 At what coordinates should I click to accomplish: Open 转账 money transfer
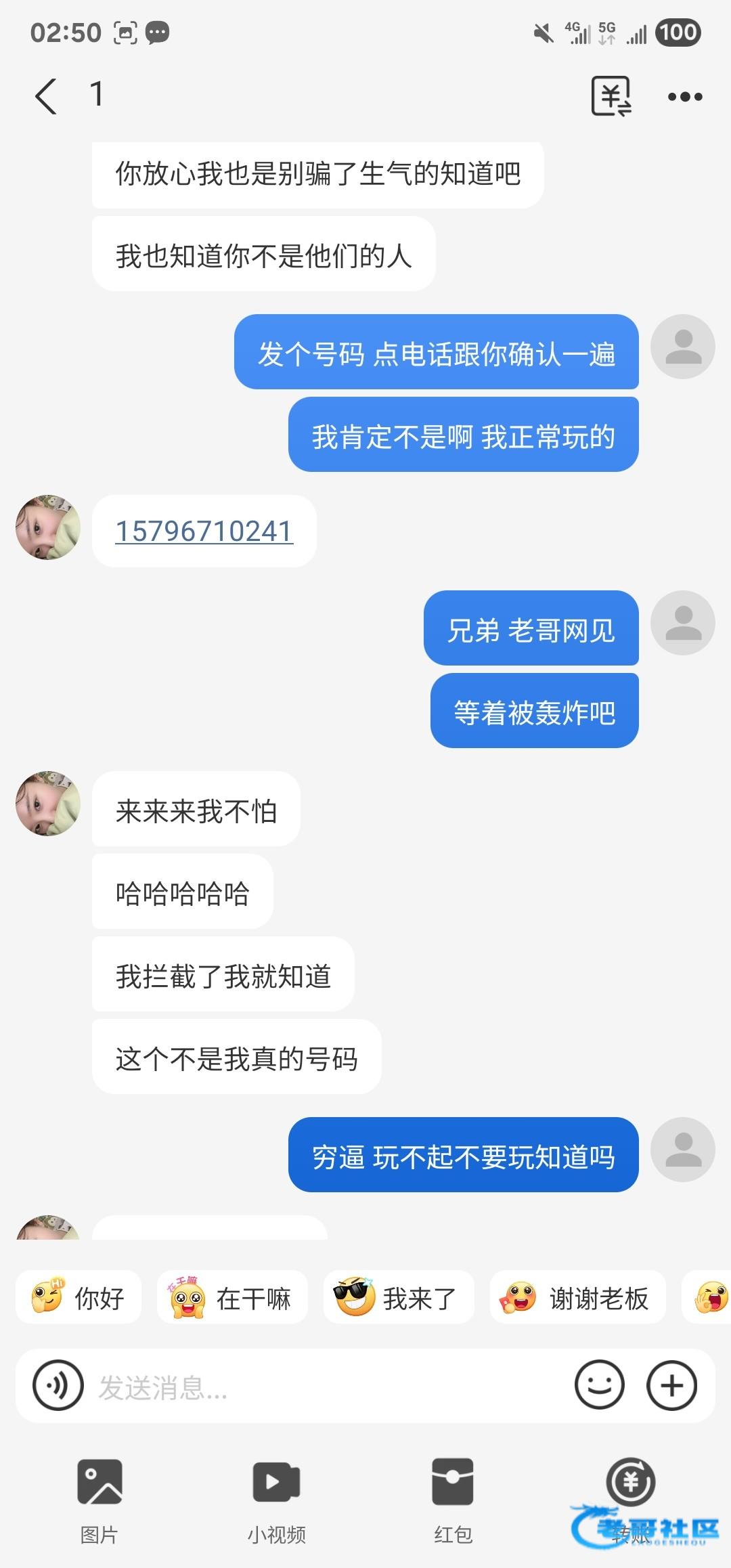coord(630,1496)
